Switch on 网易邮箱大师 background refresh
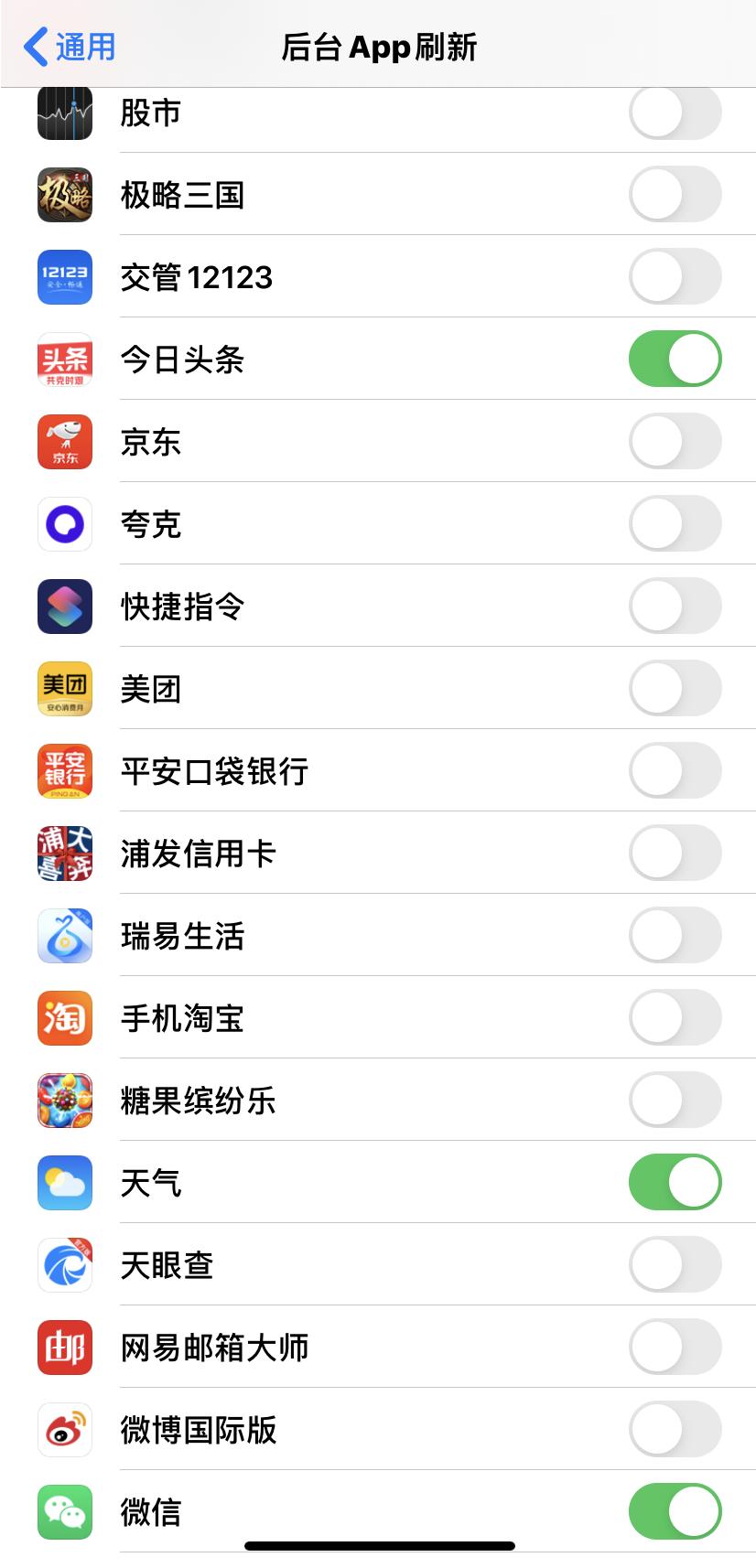This screenshot has height=1568, width=756. click(675, 1347)
